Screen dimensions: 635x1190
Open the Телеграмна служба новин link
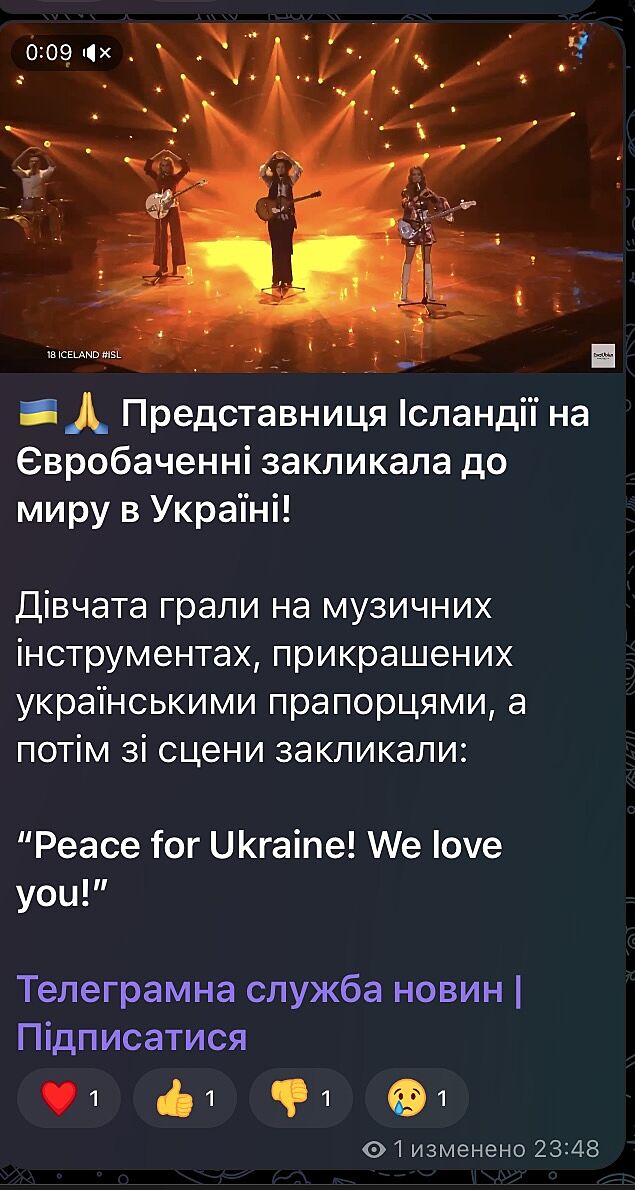(260, 989)
